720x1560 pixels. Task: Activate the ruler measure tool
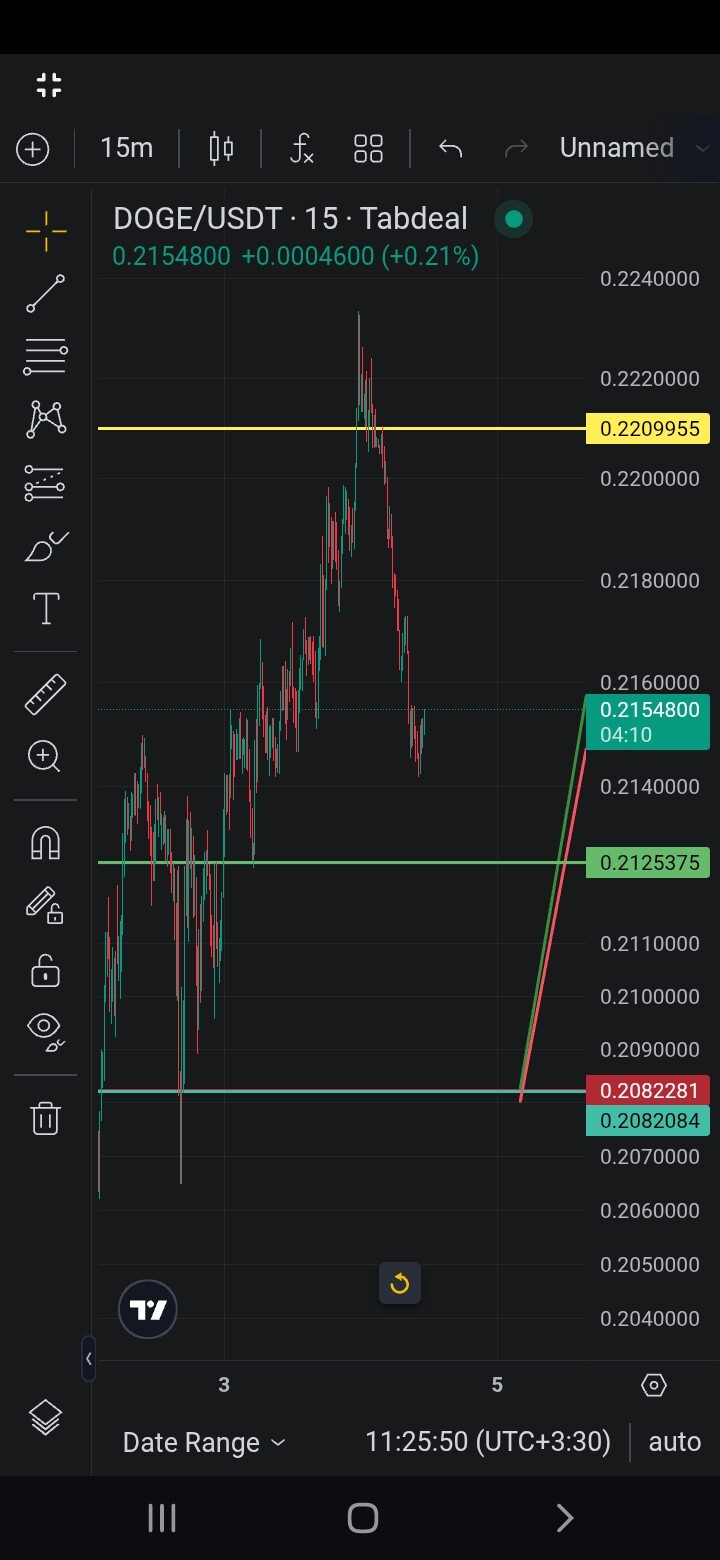[46, 694]
